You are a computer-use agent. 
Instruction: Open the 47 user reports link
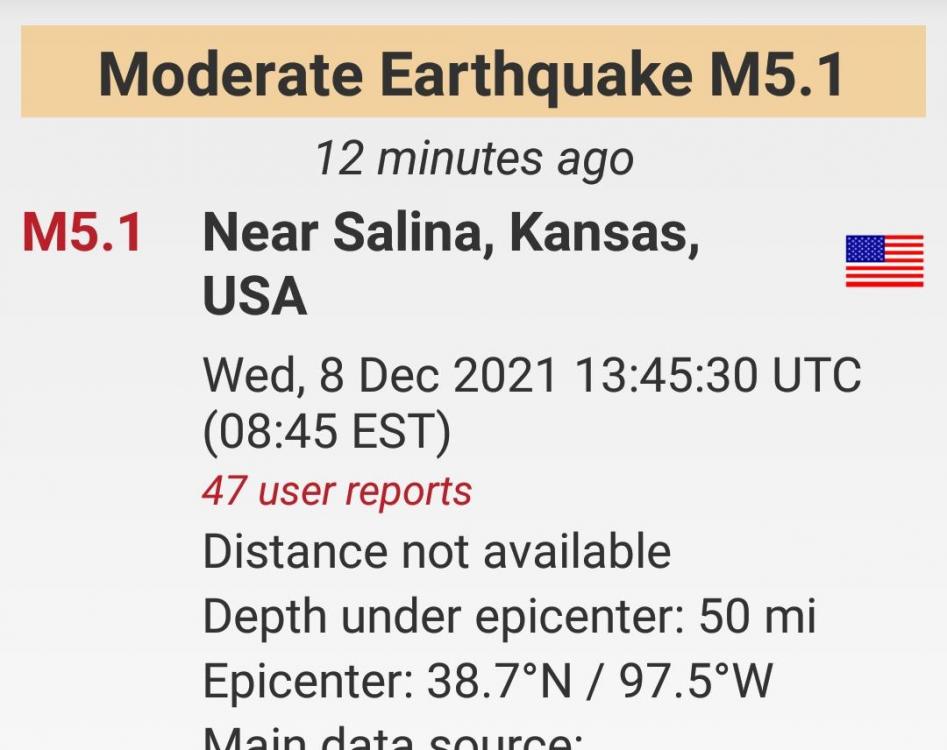tap(337, 491)
